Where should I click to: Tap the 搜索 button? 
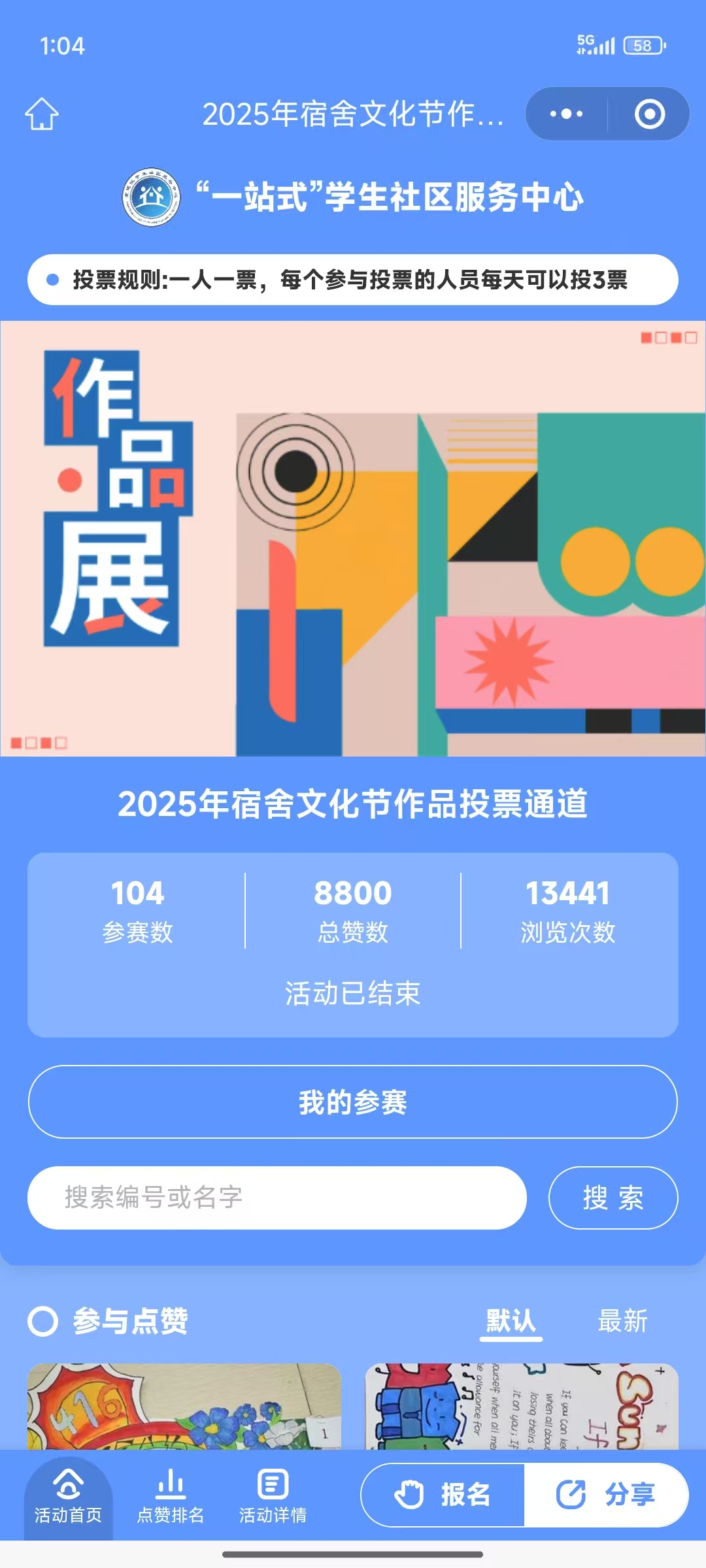pos(613,1198)
